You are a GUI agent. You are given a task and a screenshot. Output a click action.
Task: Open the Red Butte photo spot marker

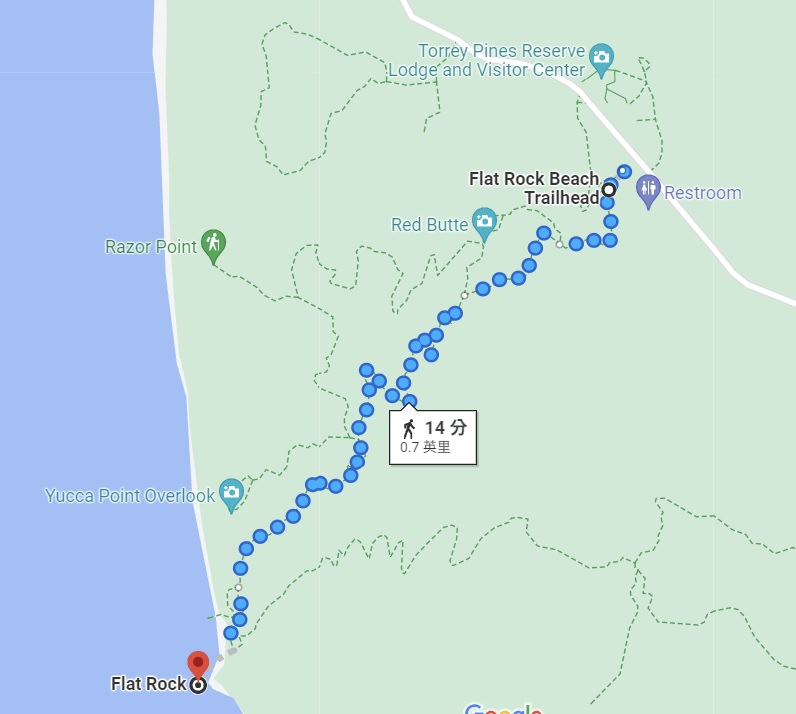point(484,222)
